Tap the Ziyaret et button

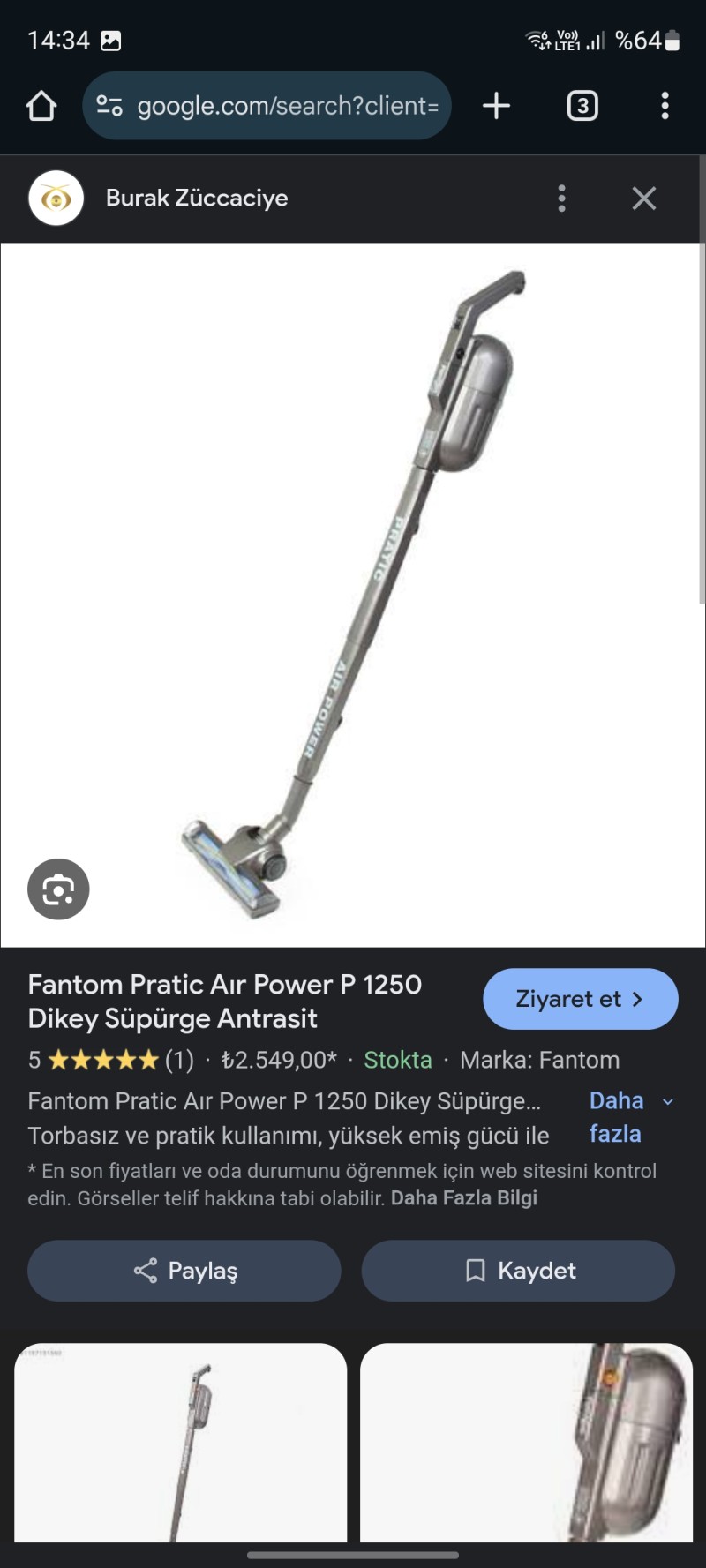(x=580, y=999)
